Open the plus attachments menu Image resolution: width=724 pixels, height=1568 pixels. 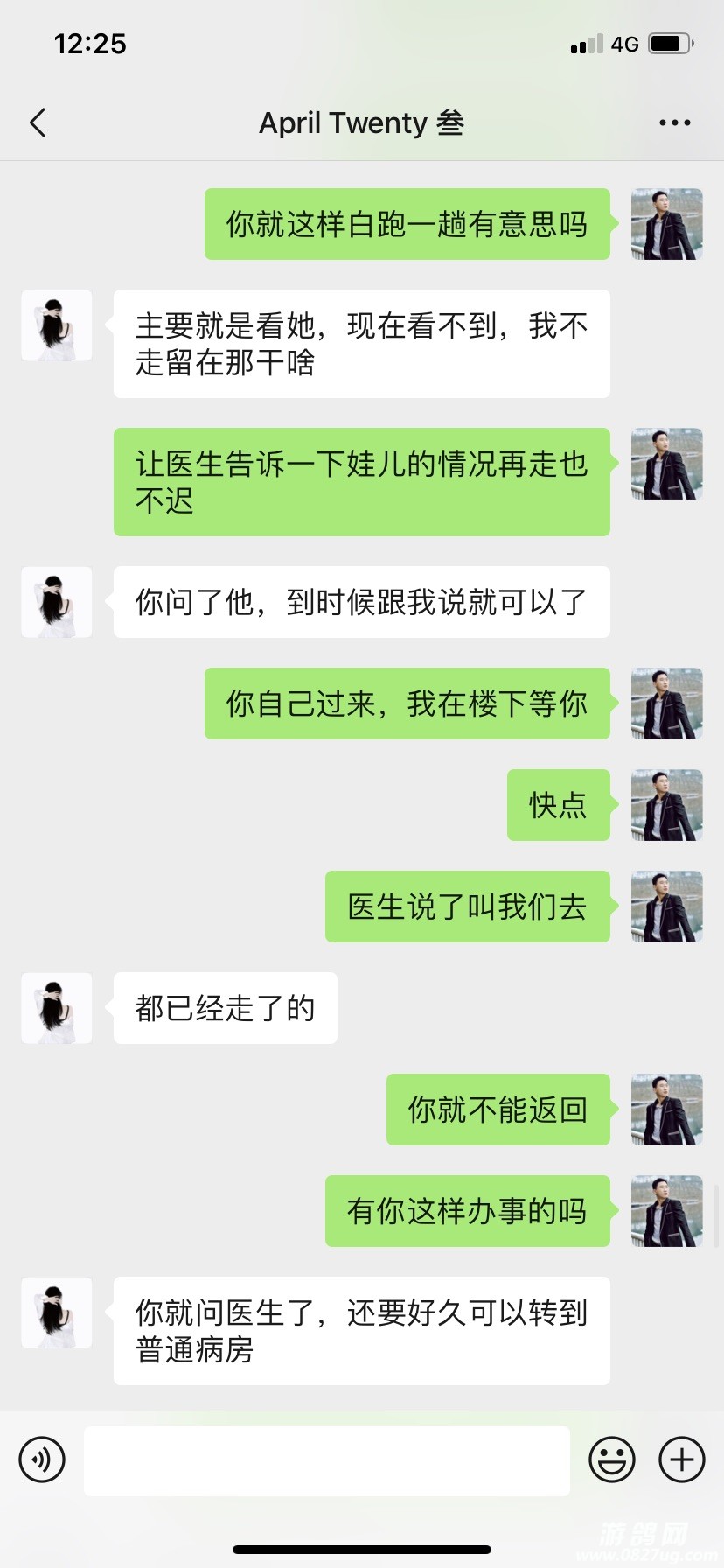682,1459
